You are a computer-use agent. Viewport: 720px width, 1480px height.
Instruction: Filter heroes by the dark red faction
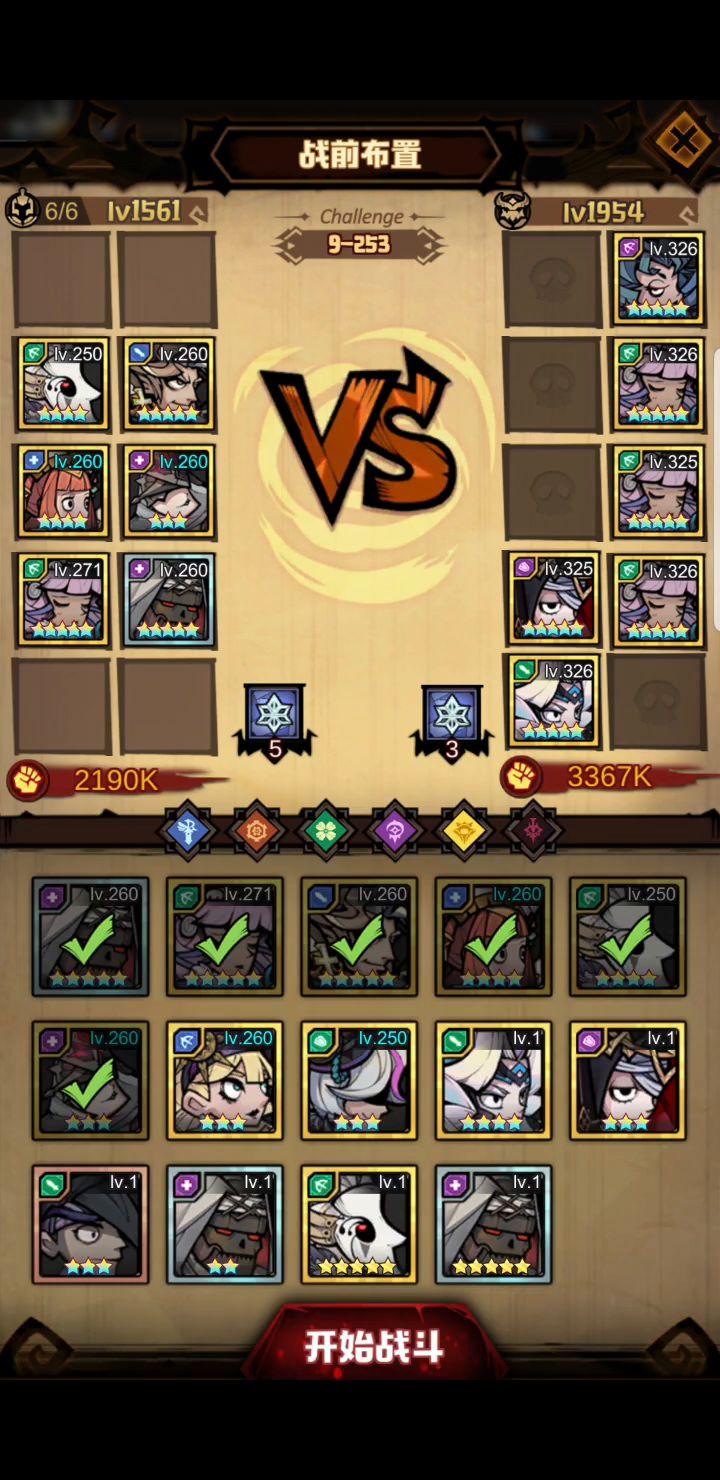tap(532, 830)
